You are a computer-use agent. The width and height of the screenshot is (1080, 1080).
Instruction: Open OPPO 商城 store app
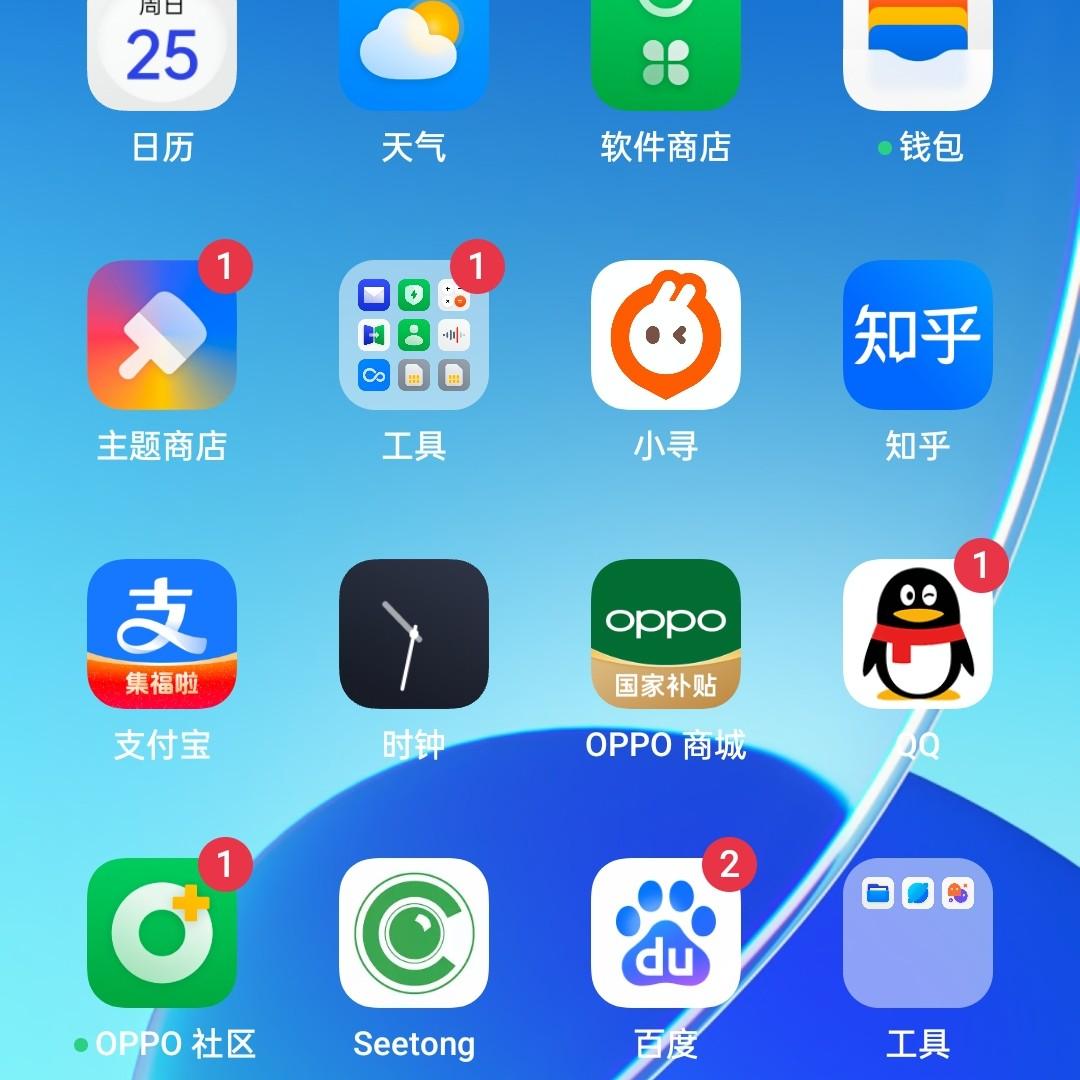(x=666, y=634)
